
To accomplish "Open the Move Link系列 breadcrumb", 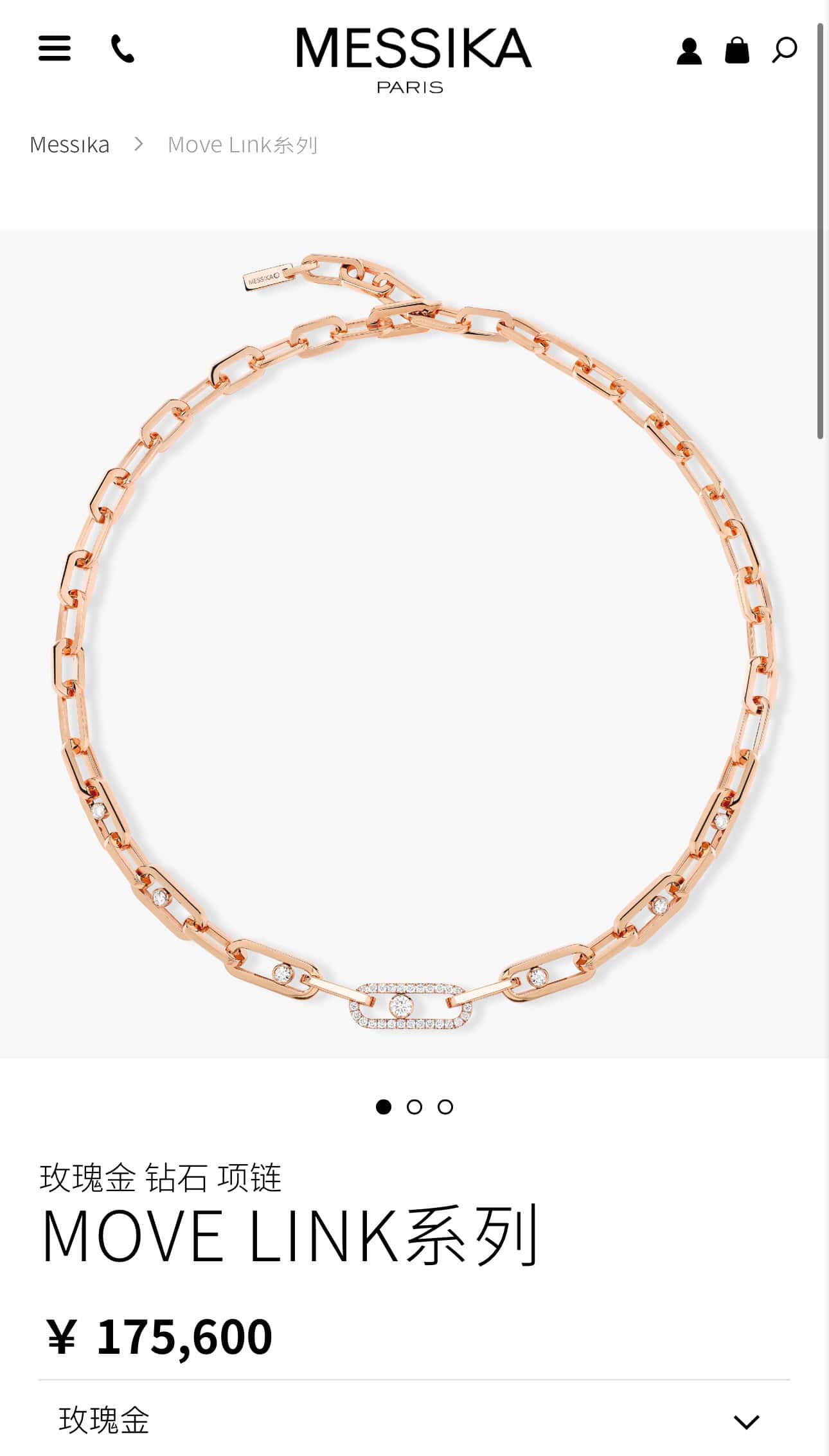I will click(242, 145).
